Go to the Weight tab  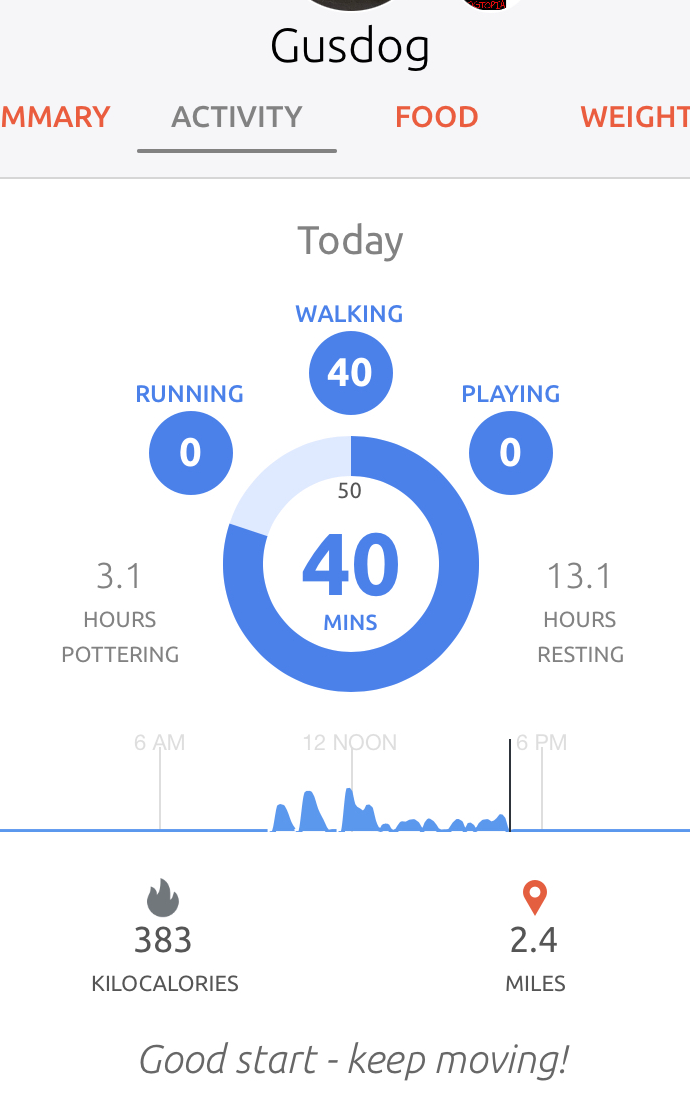tap(634, 117)
